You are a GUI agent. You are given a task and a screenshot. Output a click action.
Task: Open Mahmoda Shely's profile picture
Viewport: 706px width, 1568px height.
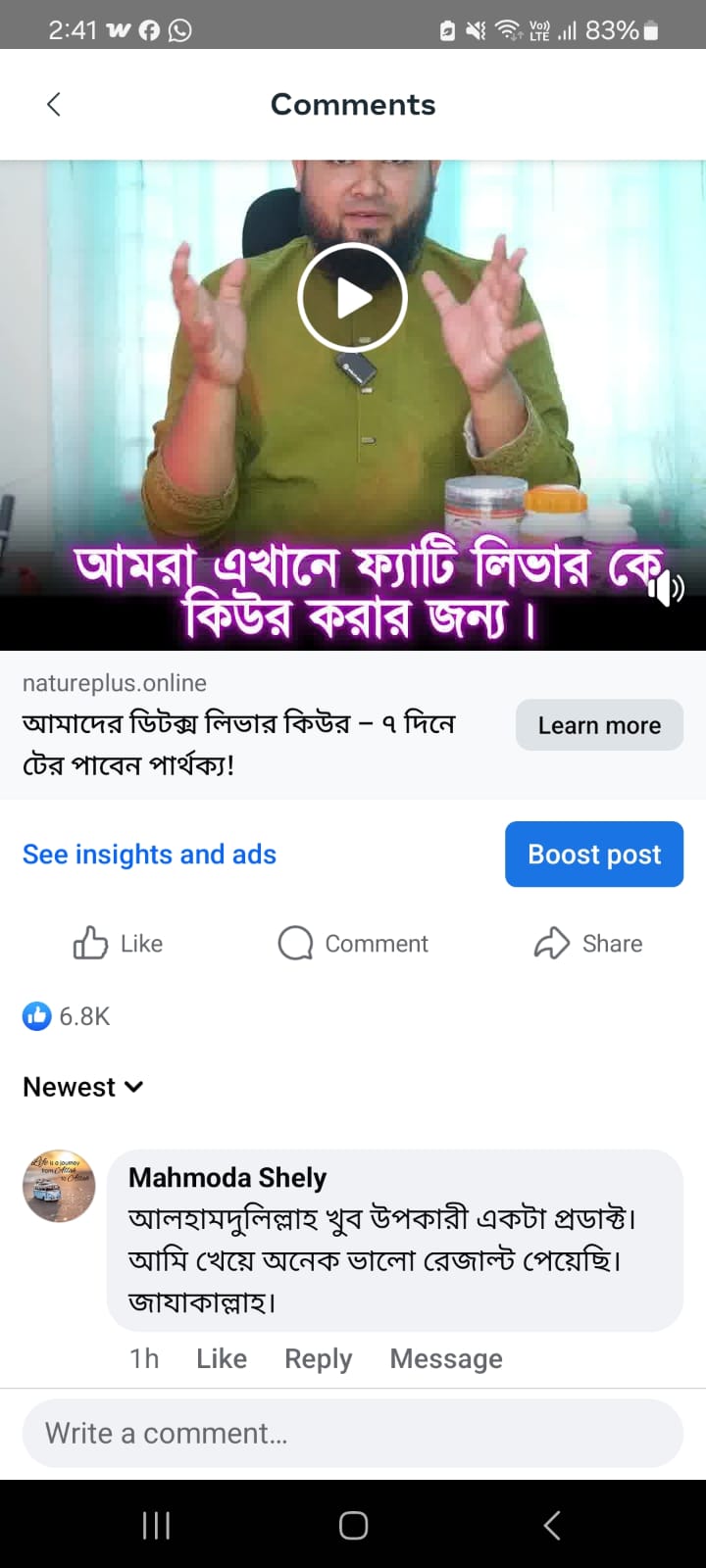59,1186
